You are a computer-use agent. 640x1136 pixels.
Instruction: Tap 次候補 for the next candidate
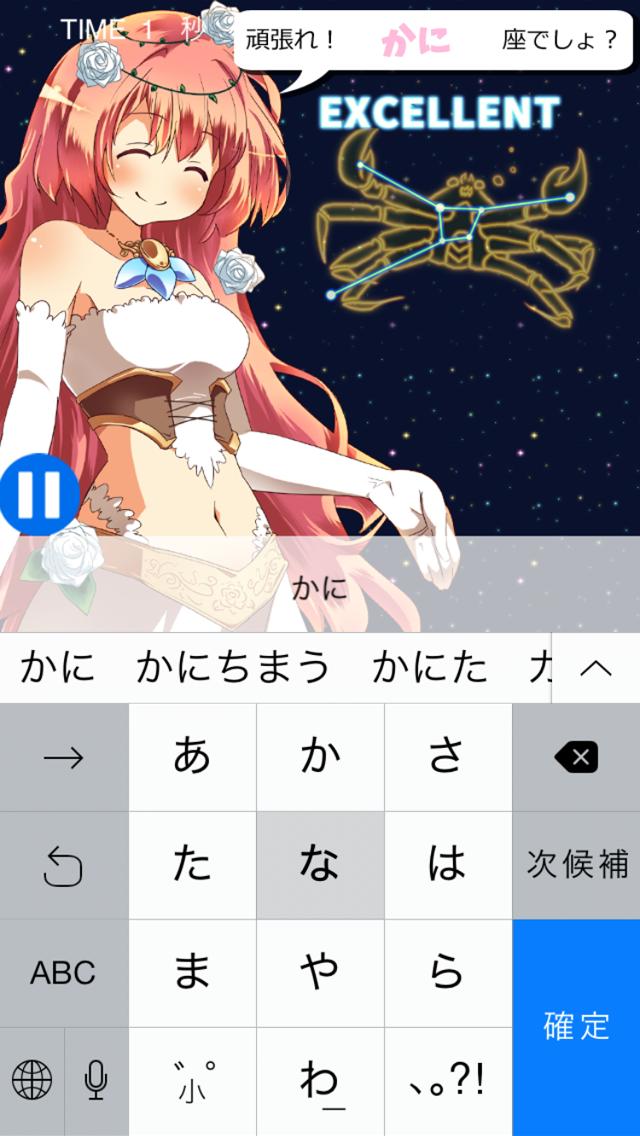pos(576,865)
